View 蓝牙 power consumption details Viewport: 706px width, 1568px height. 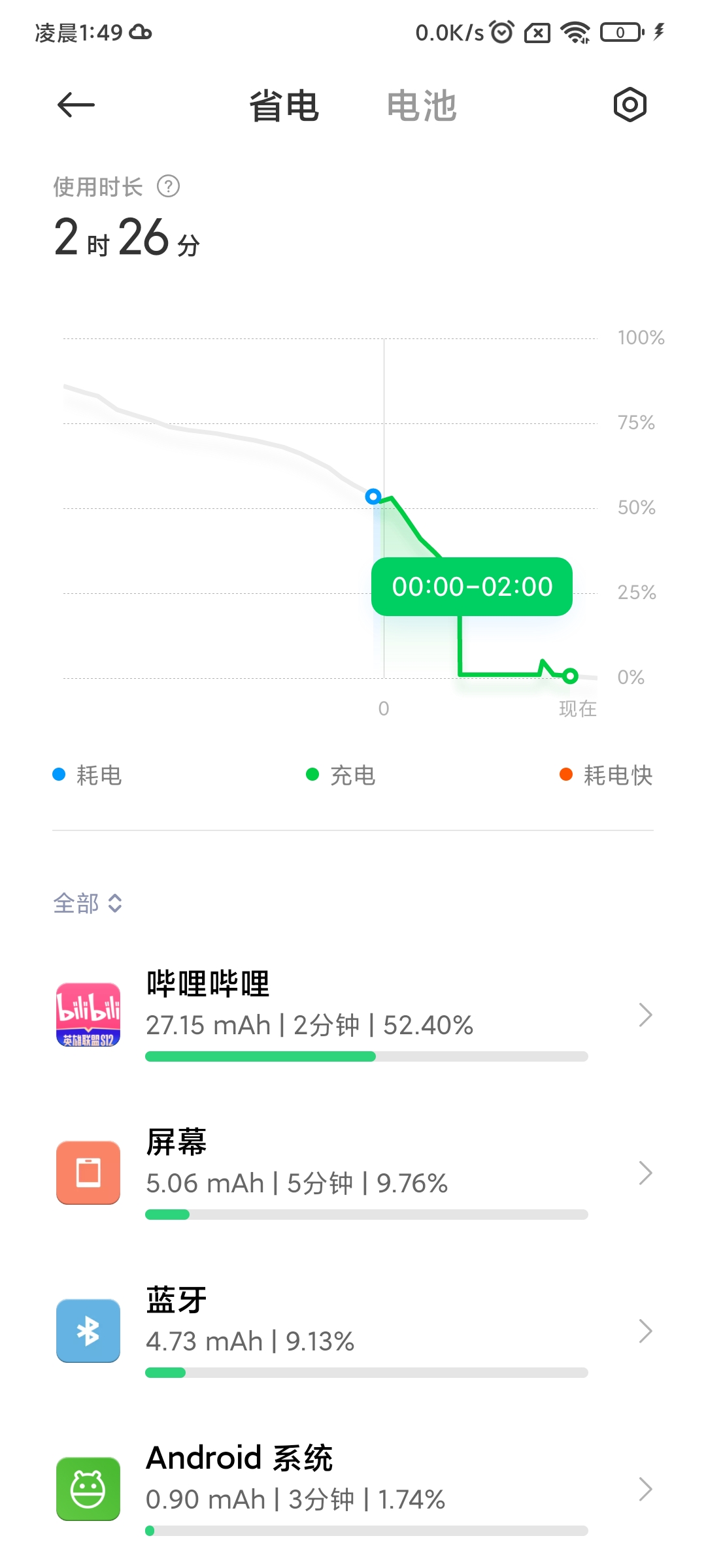[353, 1331]
